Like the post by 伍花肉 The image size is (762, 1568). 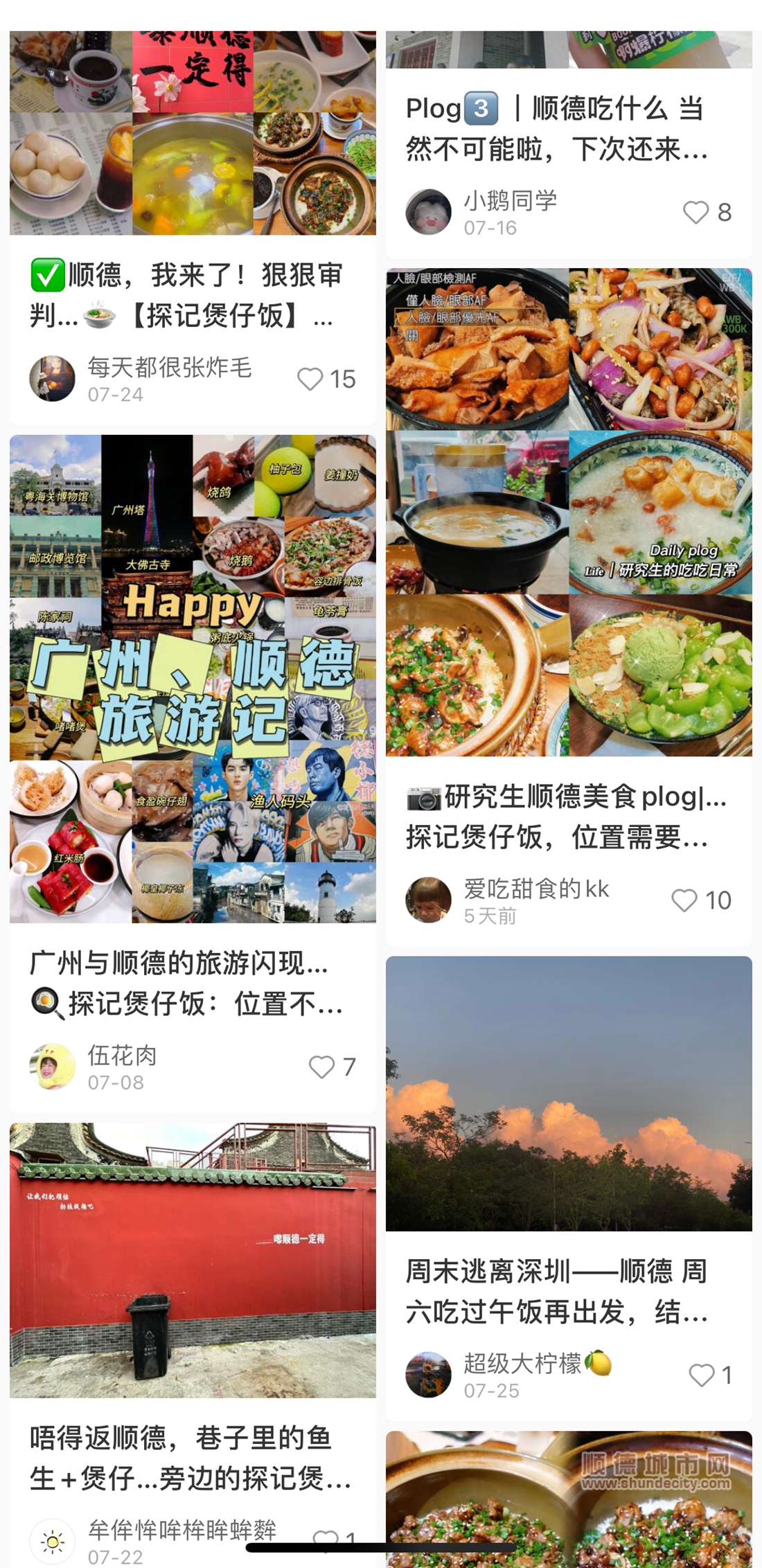(321, 1067)
